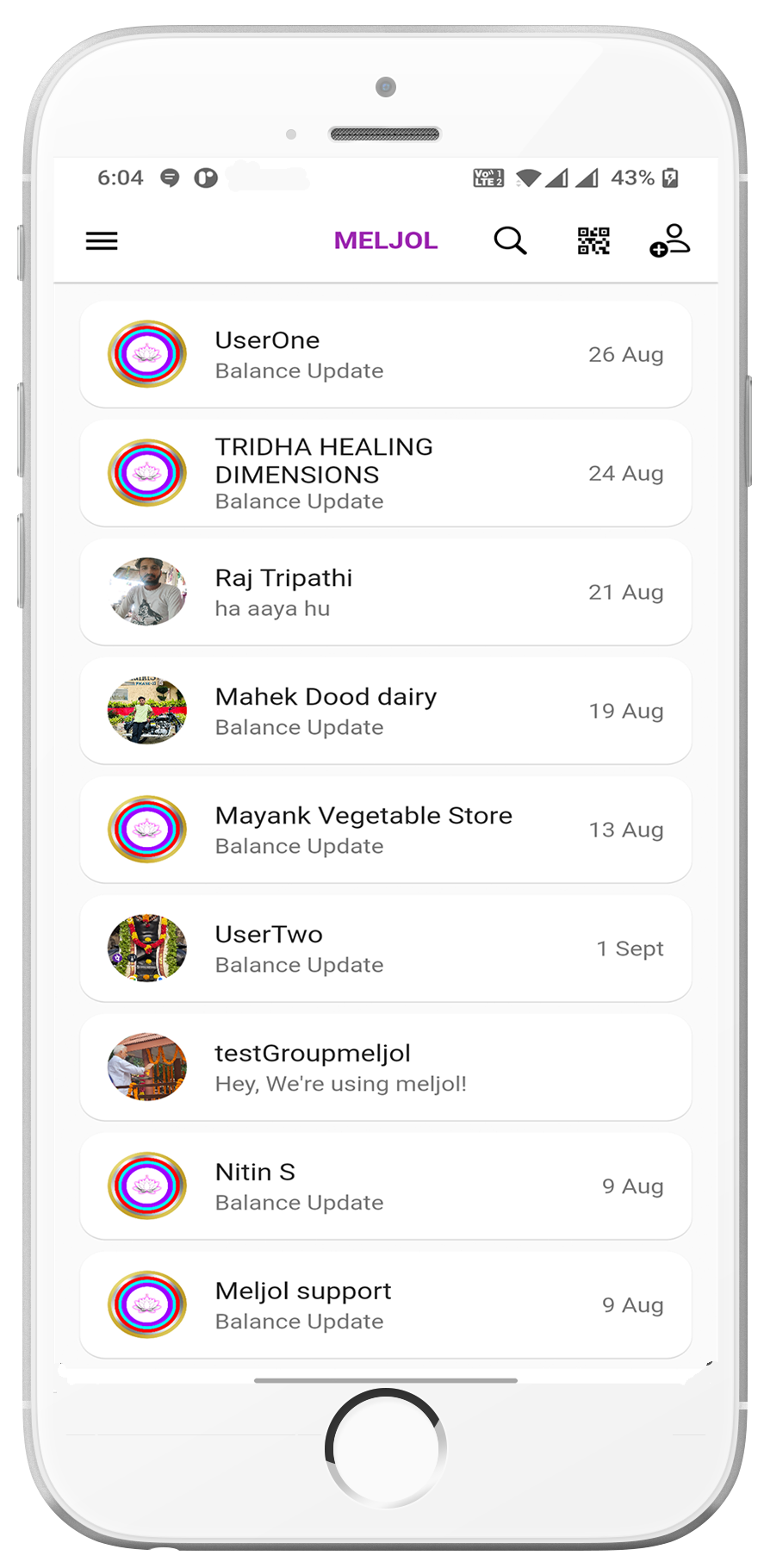Add a new contact
This screenshot has height=1568, width=764.
click(x=670, y=241)
